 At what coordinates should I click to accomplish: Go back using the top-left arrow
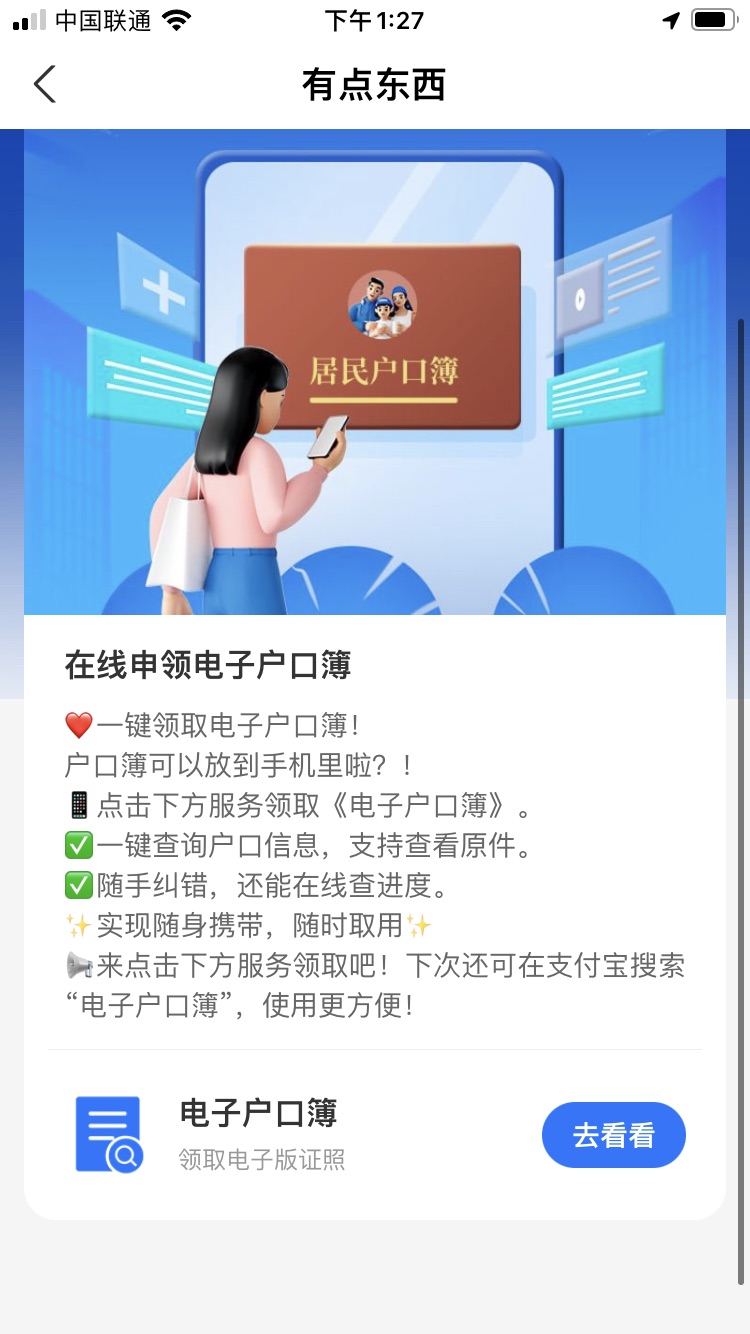pyautogui.click(x=45, y=85)
